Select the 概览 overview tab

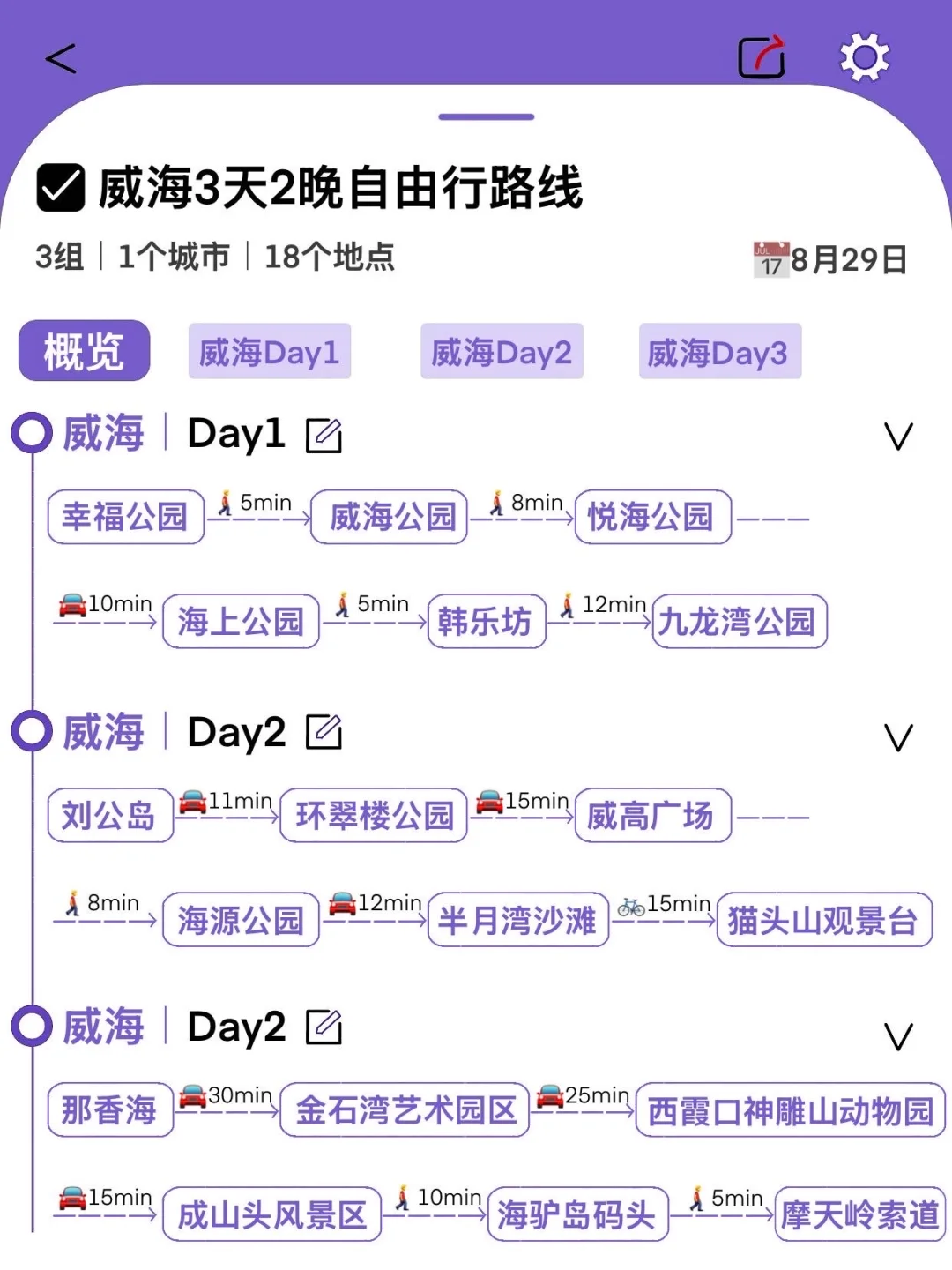point(84,350)
